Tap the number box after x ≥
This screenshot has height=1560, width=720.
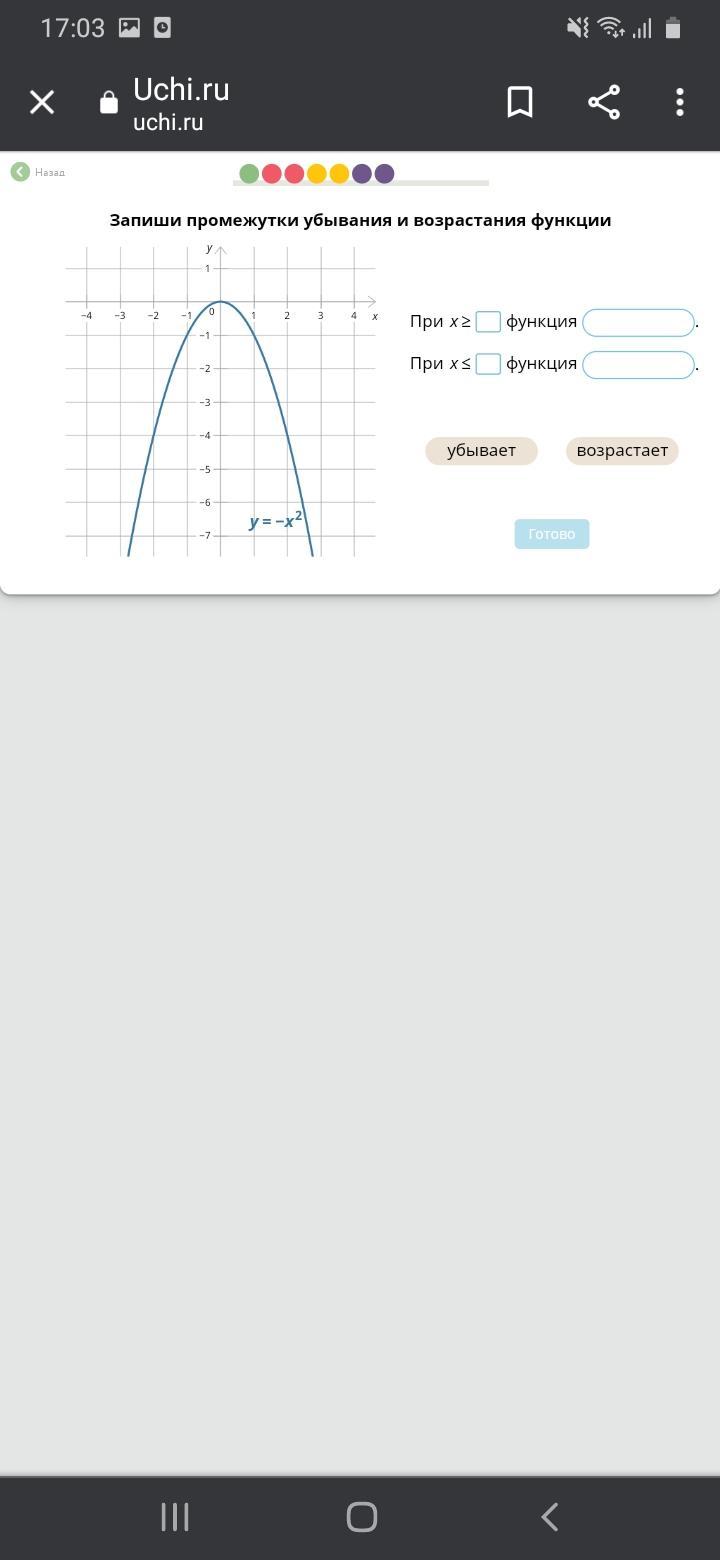point(488,322)
